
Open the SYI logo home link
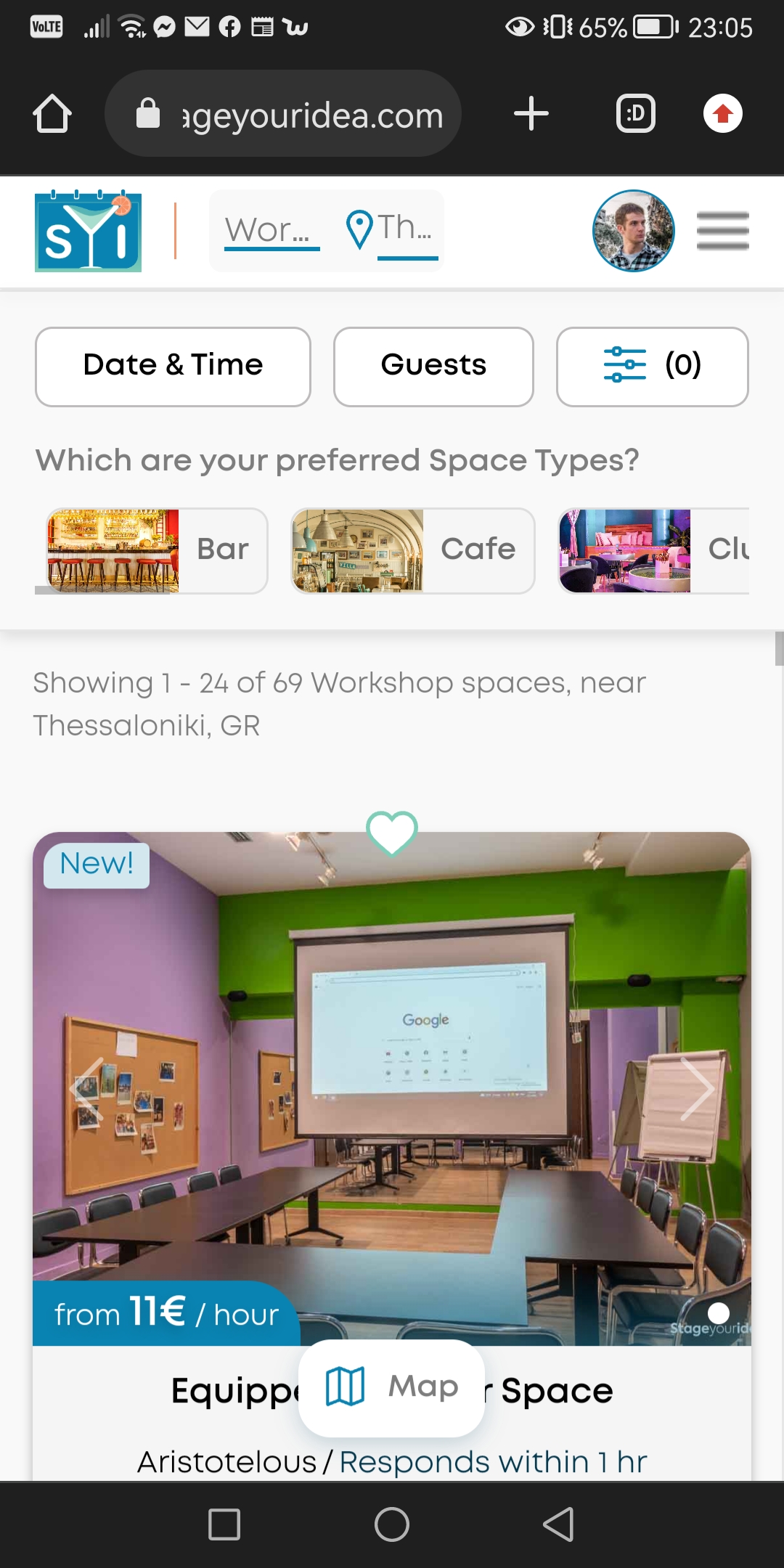point(89,232)
